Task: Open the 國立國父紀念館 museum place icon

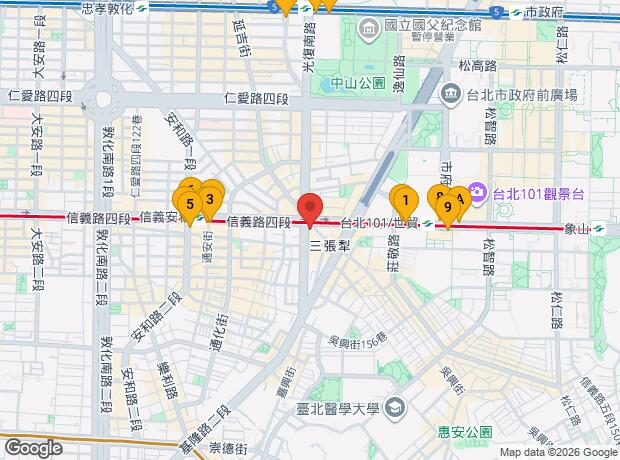Action: (369, 28)
